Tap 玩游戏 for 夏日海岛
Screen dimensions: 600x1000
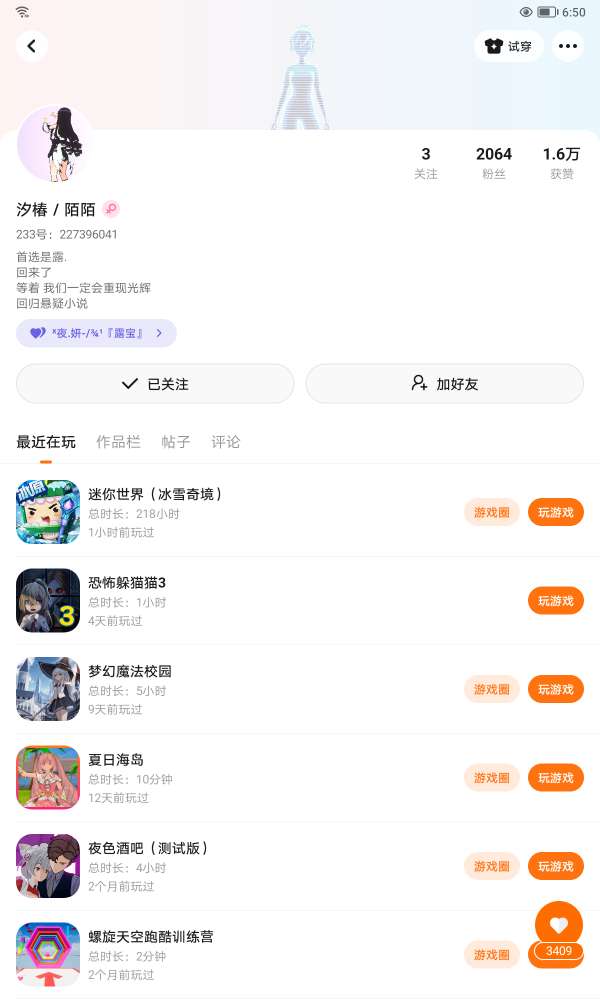click(x=556, y=778)
